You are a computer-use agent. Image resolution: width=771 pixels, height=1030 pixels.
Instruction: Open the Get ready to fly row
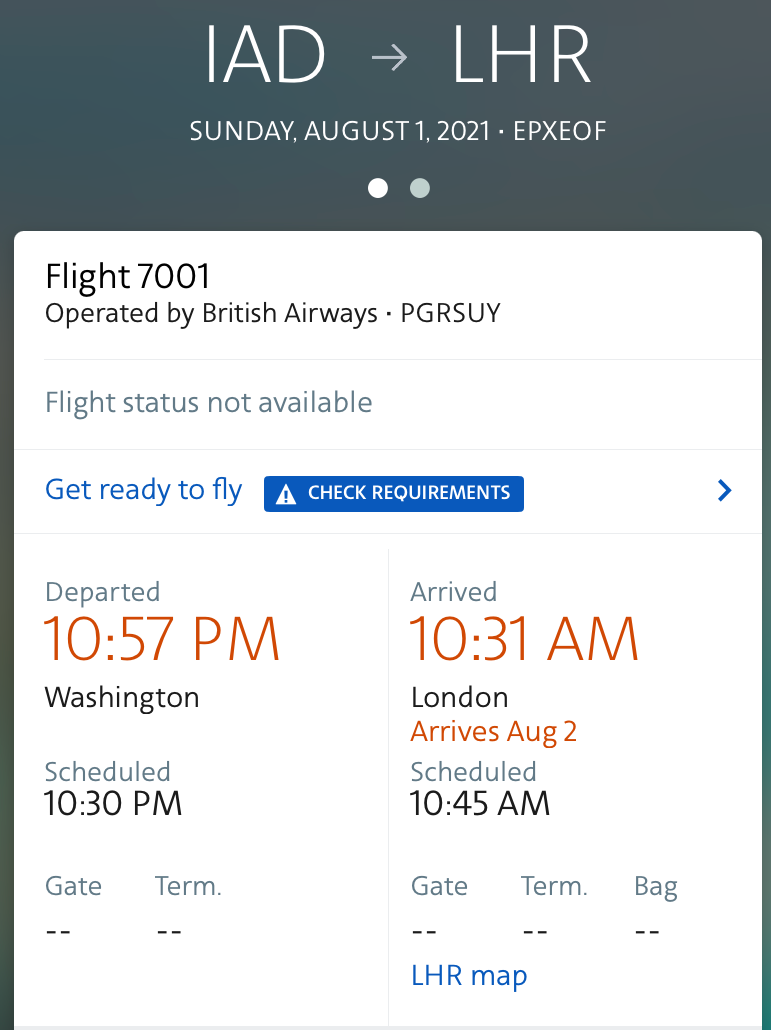click(x=144, y=490)
